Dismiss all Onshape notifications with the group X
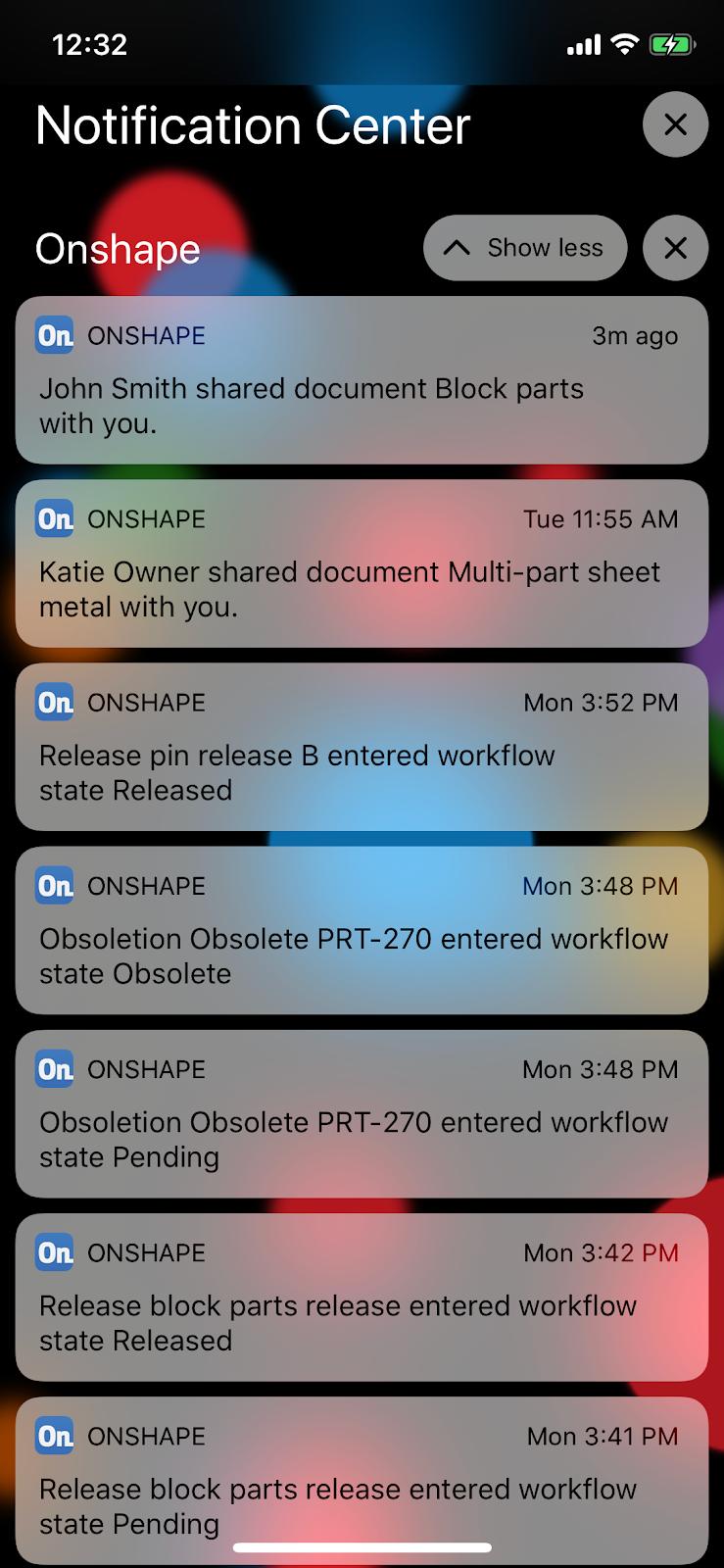Viewport: 724px width, 1568px height. 675,248
